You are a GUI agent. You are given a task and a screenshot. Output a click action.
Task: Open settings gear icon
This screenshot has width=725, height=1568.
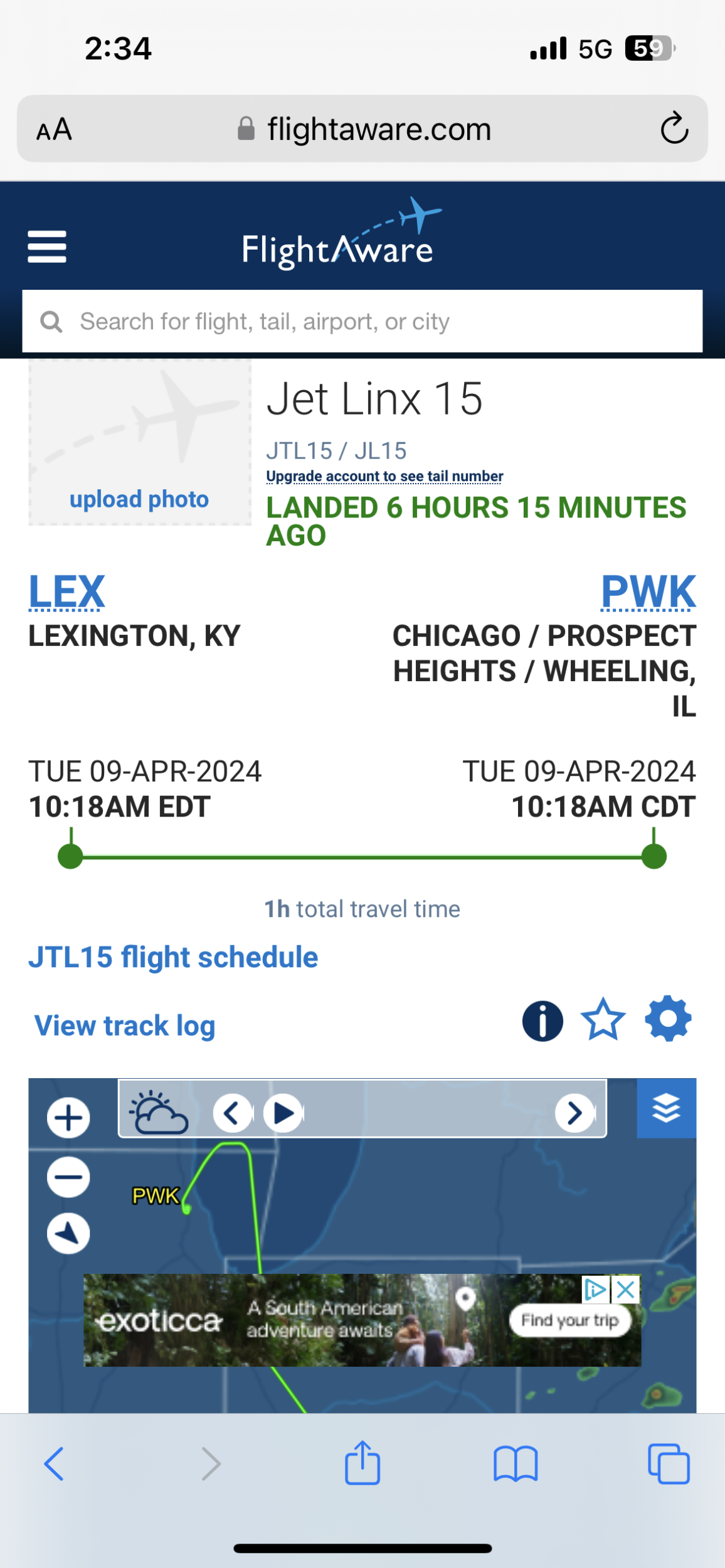point(668,1019)
